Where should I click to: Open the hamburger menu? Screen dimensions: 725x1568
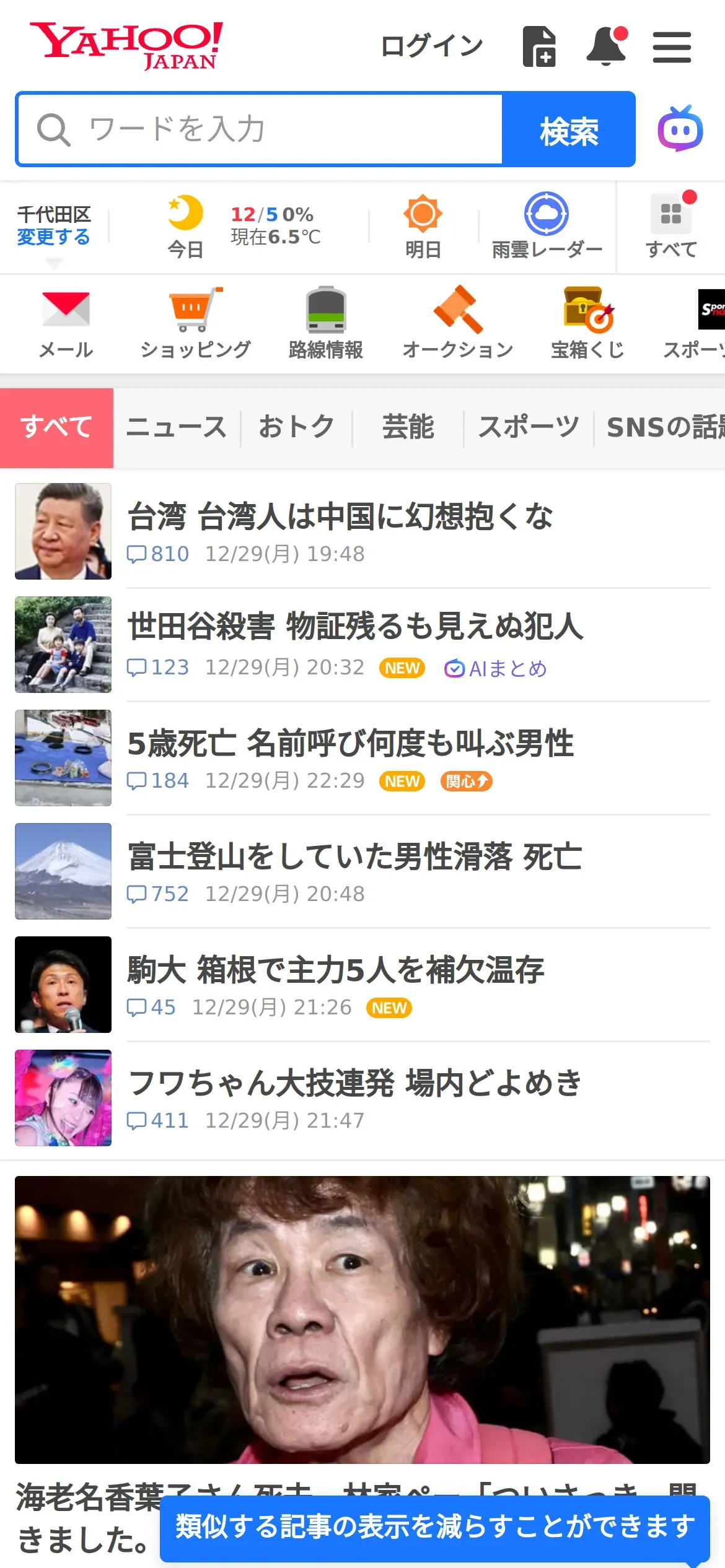coord(672,48)
